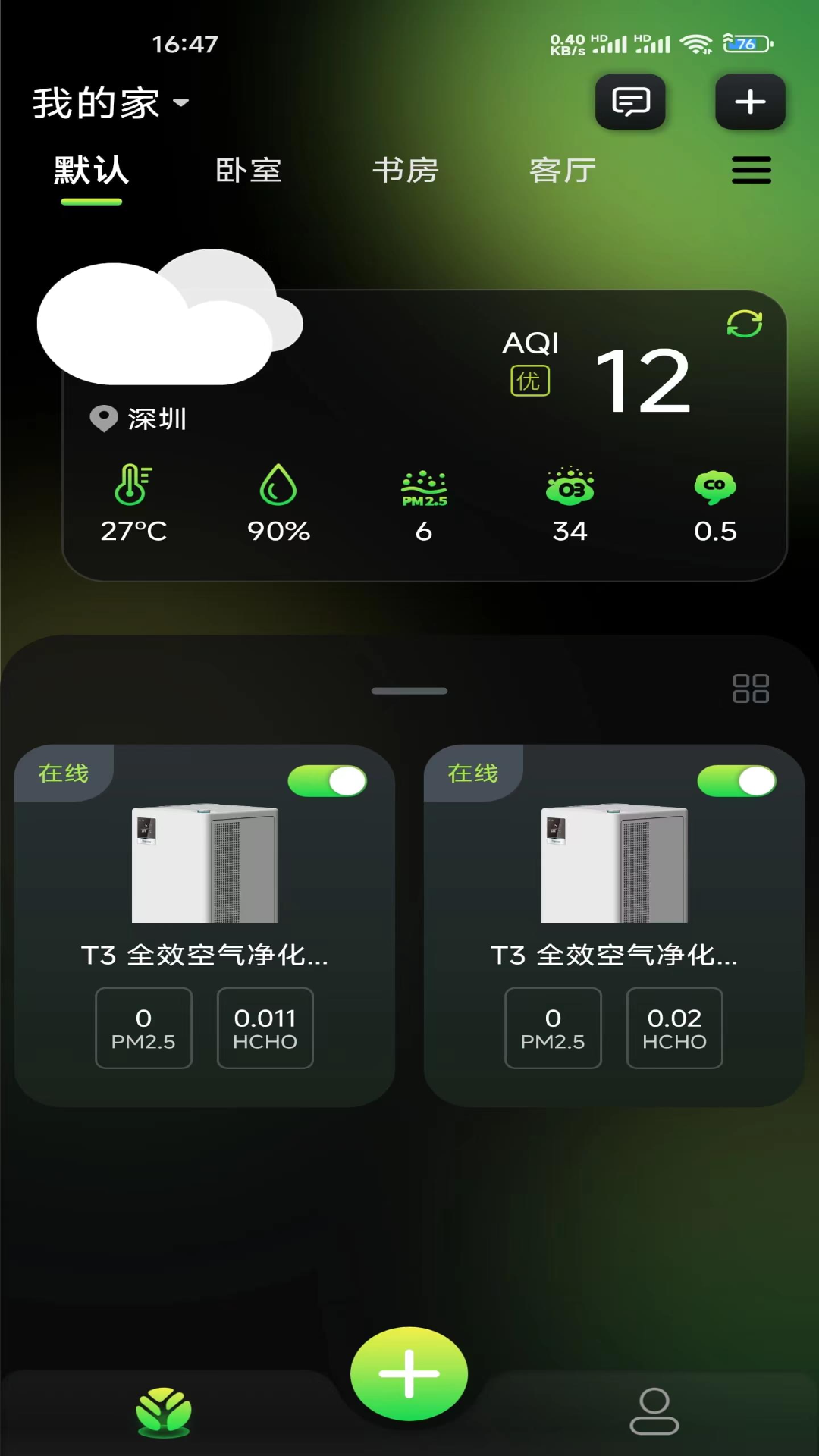Switch to the 客厅 room tab
The height and width of the screenshot is (1456, 819).
563,171
